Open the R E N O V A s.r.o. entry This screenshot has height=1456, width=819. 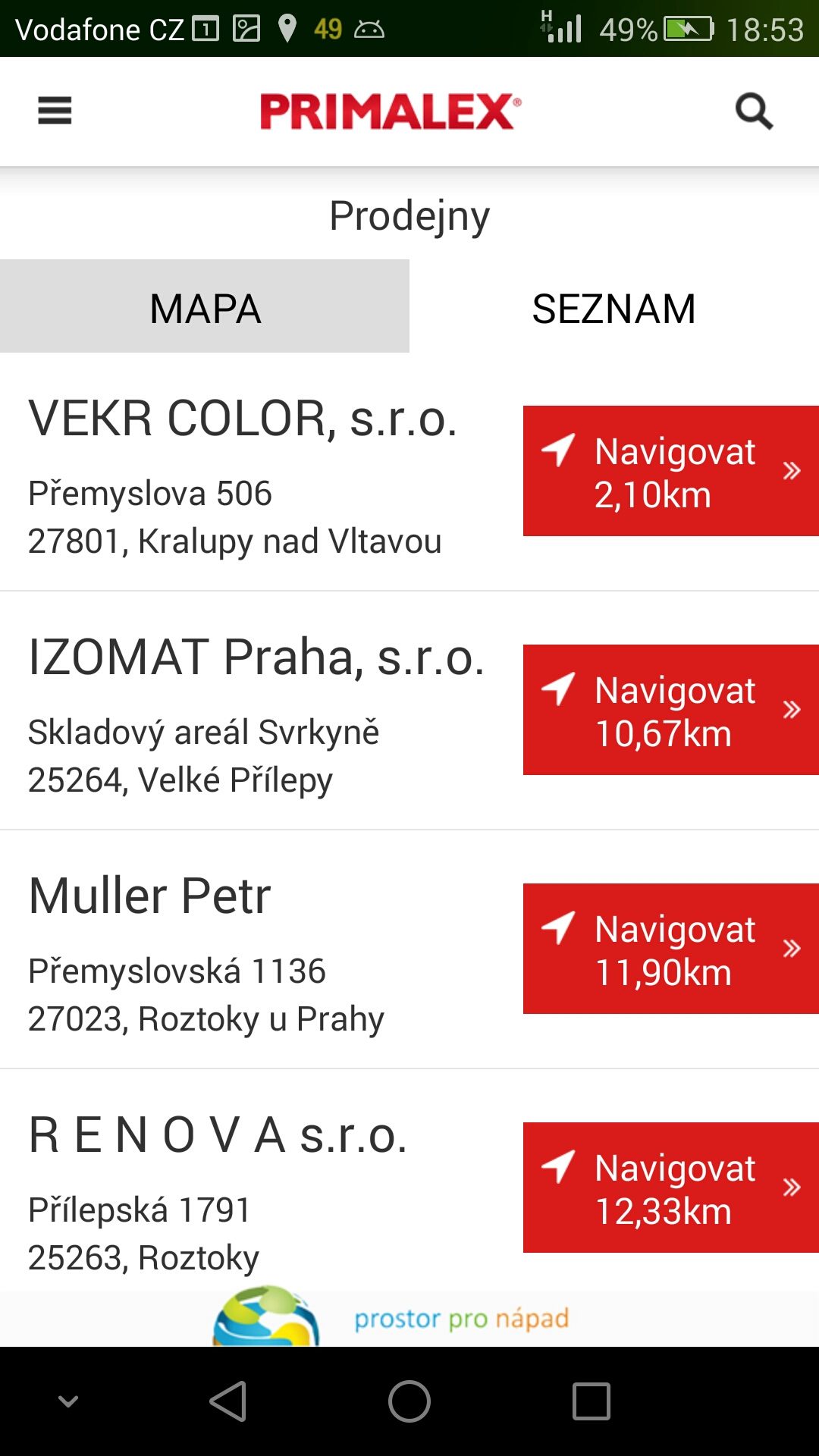click(x=218, y=1135)
